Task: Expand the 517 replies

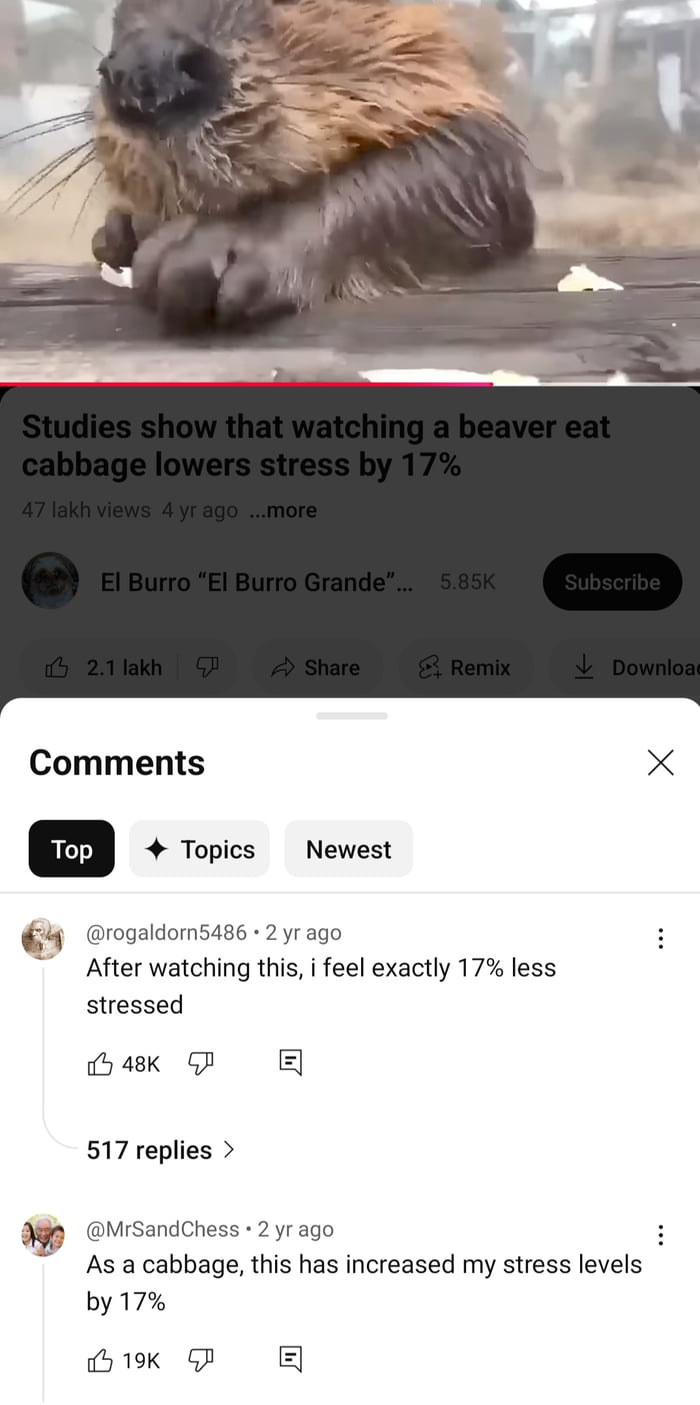Action: click(x=160, y=1150)
